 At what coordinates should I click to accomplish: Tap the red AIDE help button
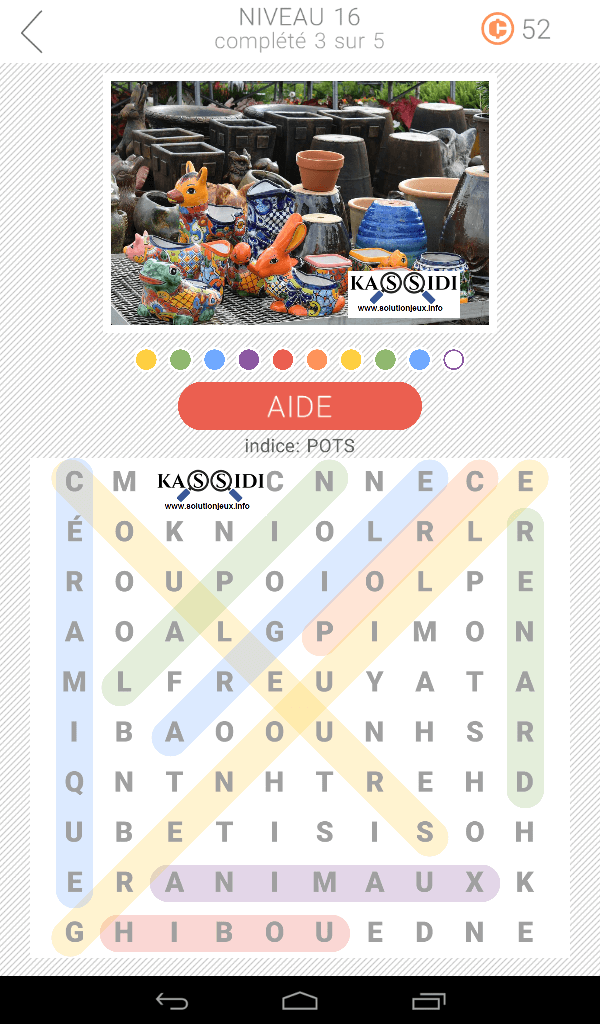299,406
